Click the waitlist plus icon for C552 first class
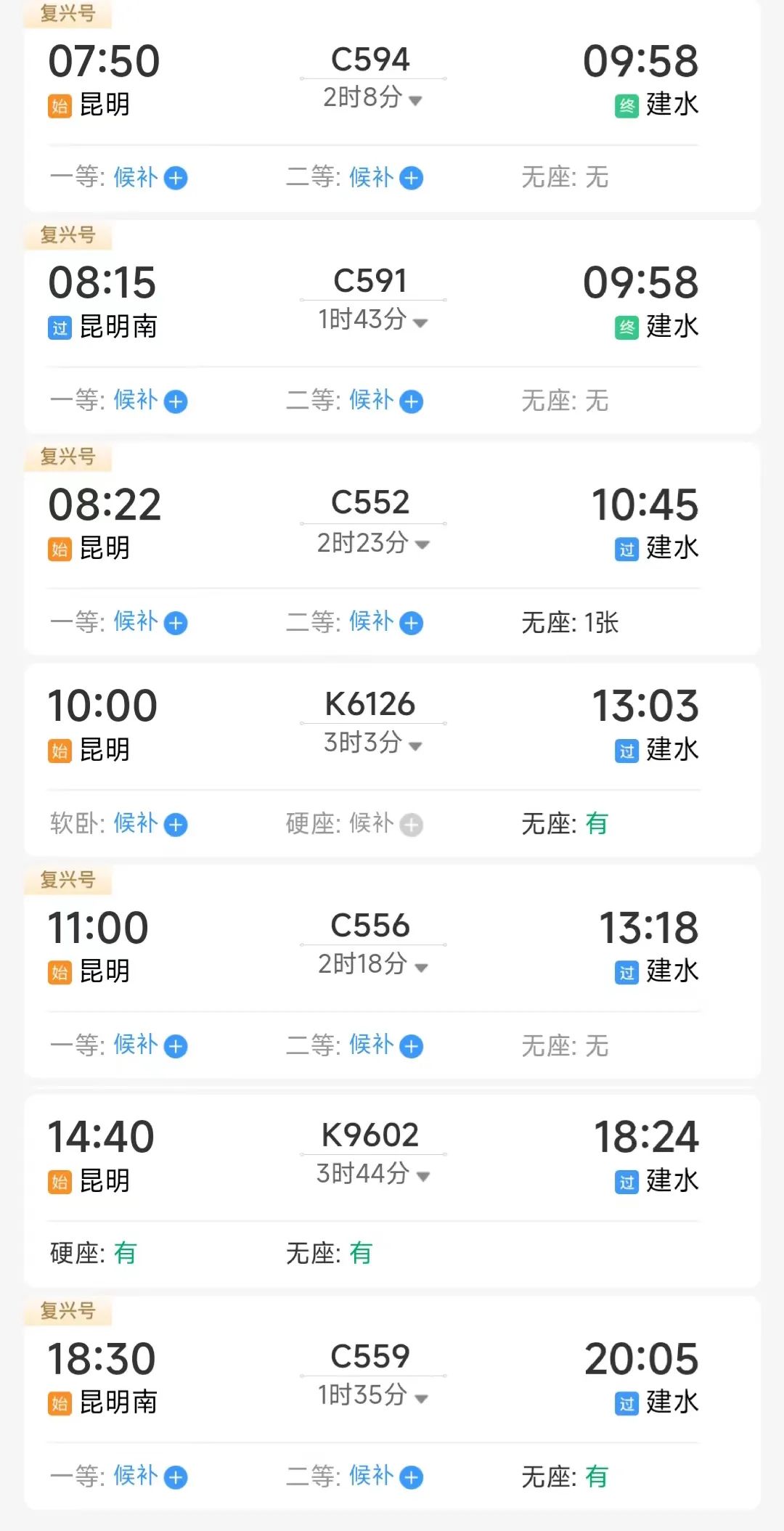Viewport: 784px width, 1531px height. [176, 623]
